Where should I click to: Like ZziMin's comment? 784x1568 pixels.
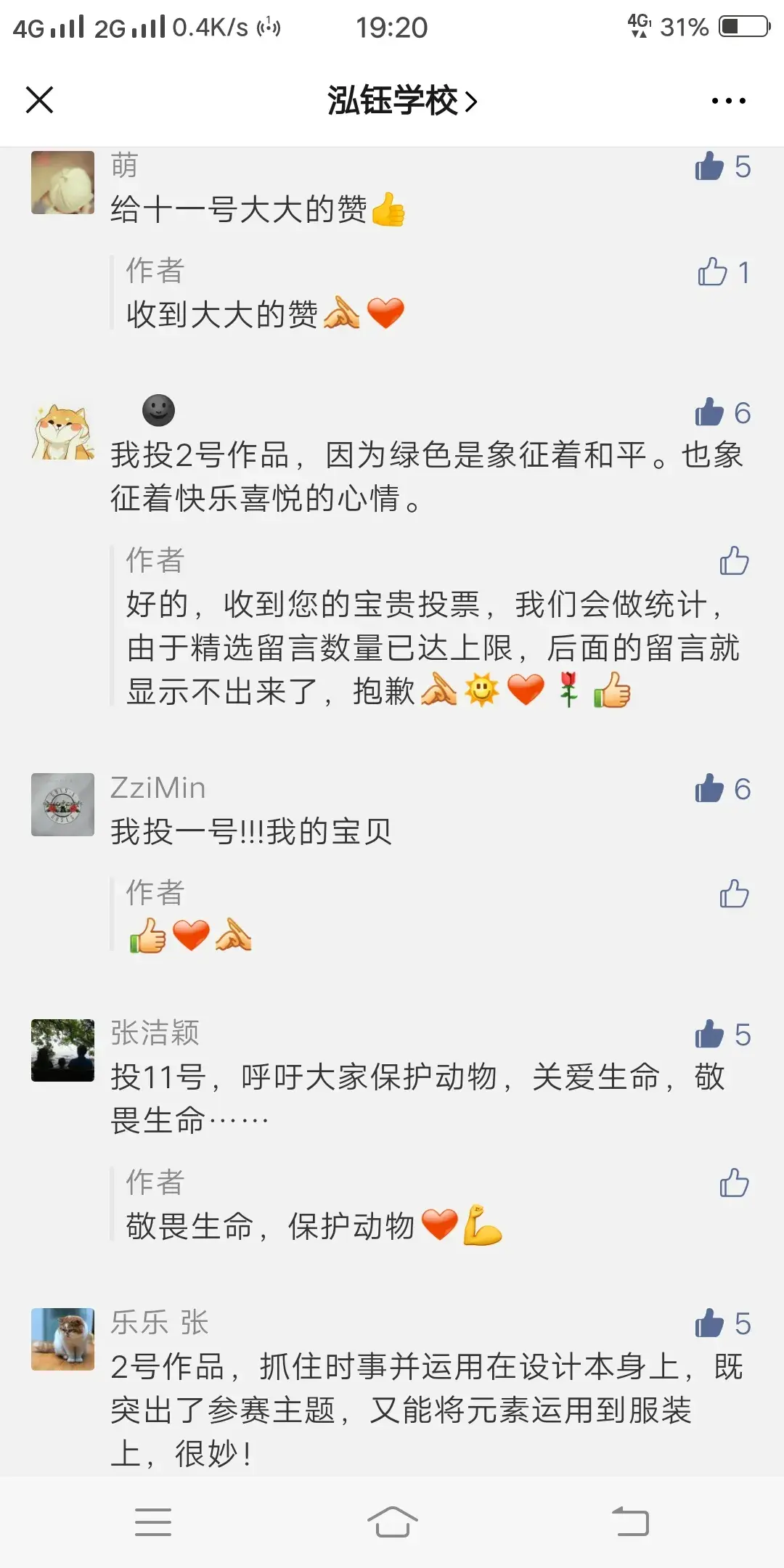pos(710,788)
